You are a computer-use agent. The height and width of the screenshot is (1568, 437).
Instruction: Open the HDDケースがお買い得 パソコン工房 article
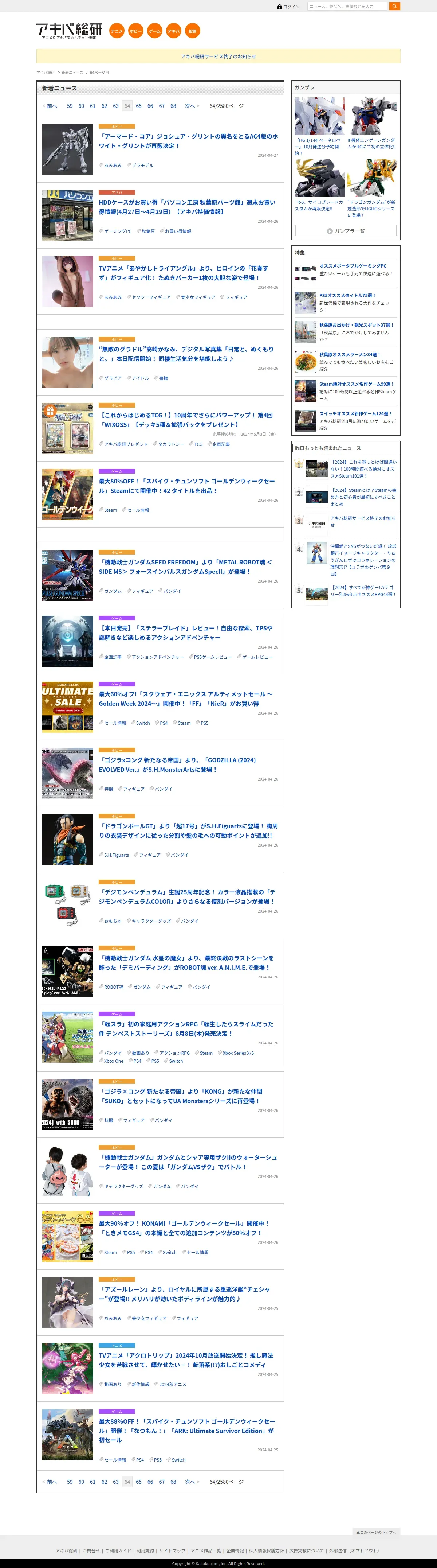[x=187, y=207]
